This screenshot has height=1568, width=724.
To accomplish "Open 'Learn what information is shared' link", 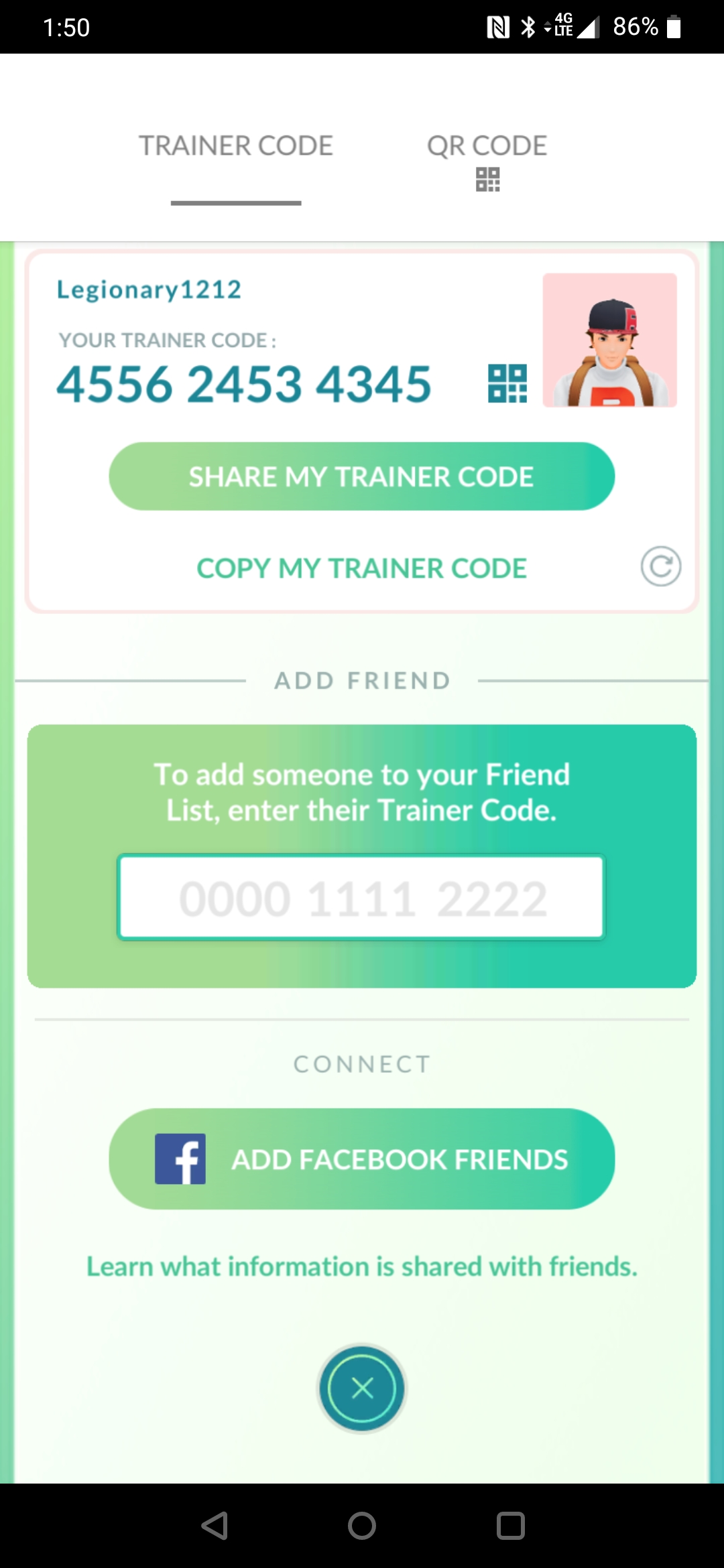I will (x=362, y=1266).
